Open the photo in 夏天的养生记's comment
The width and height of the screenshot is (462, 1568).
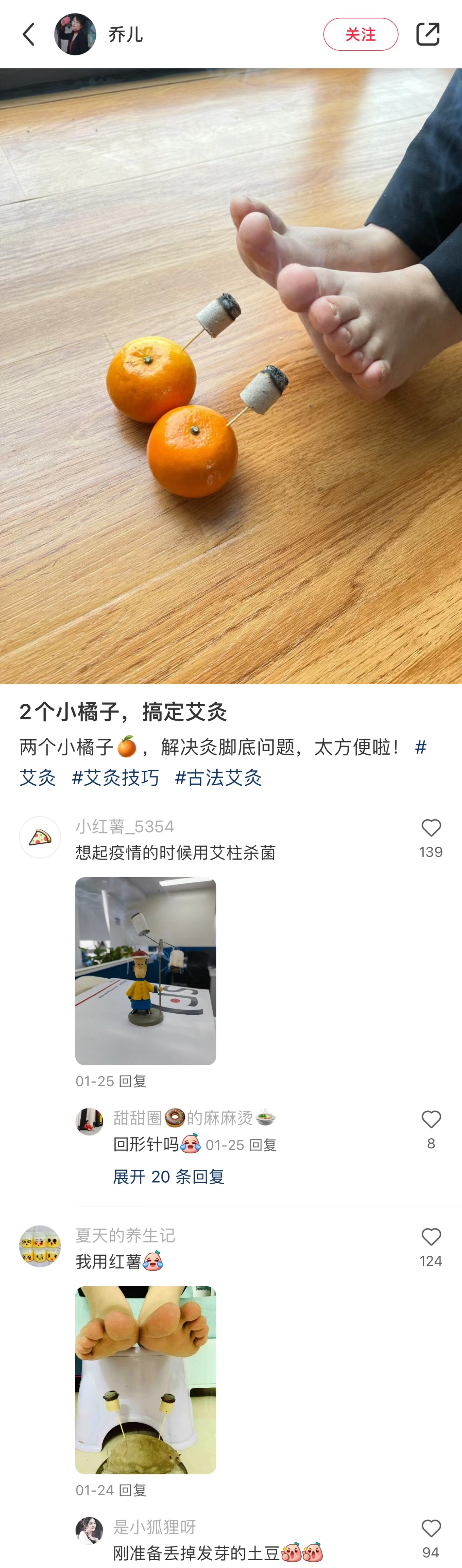pos(145,1380)
